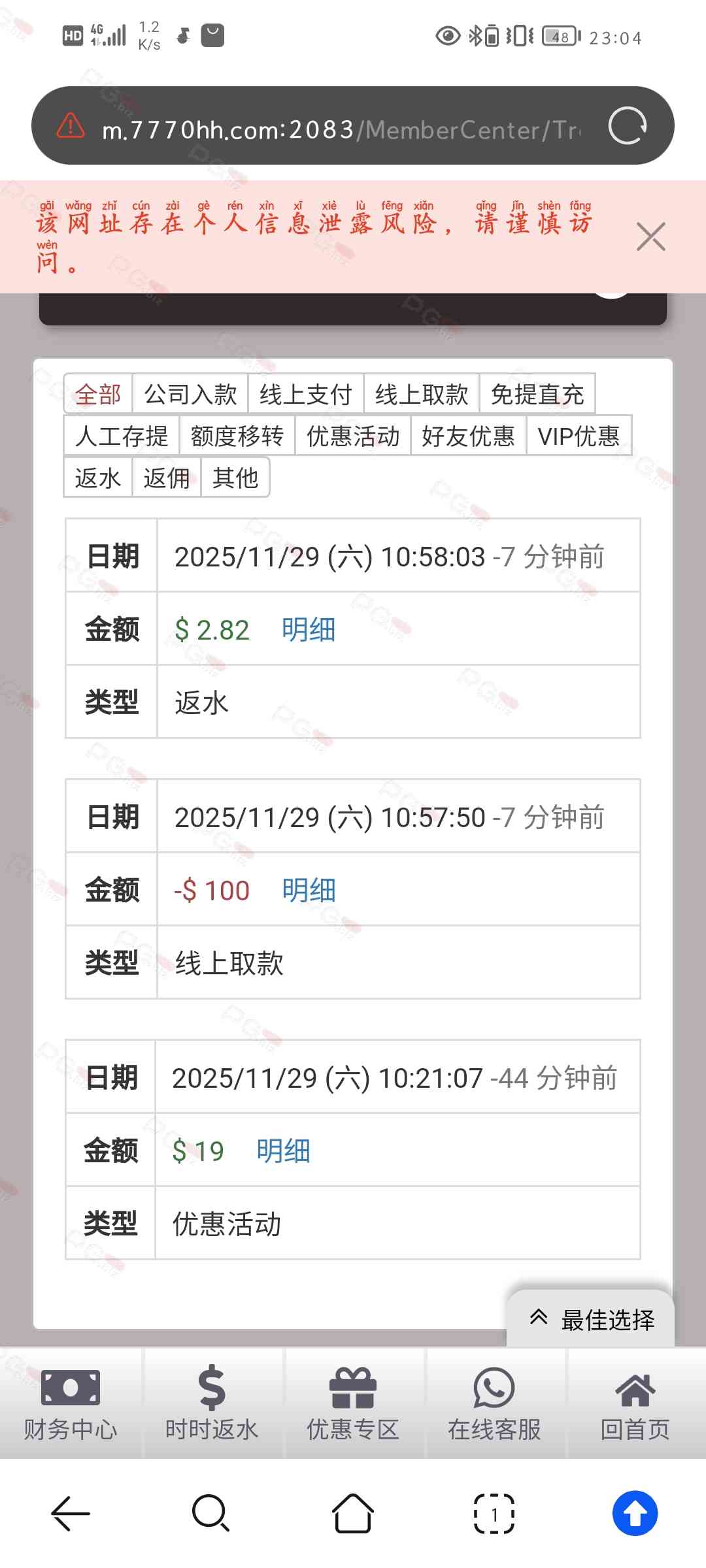Show VIP优惠 records
Screen dimensions: 706x1568
pyautogui.click(x=579, y=436)
